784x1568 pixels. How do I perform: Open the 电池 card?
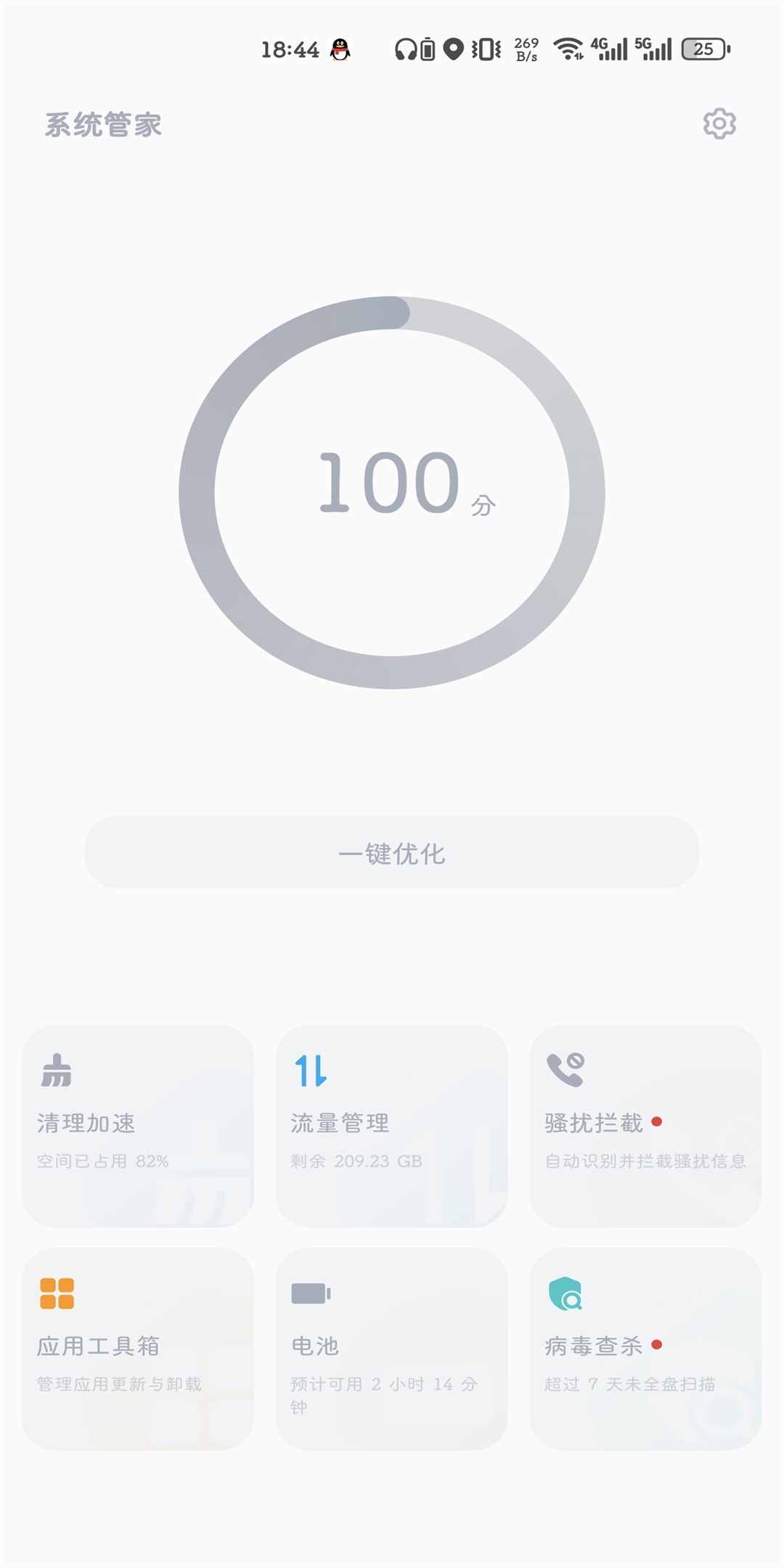(x=392, y=1349)
